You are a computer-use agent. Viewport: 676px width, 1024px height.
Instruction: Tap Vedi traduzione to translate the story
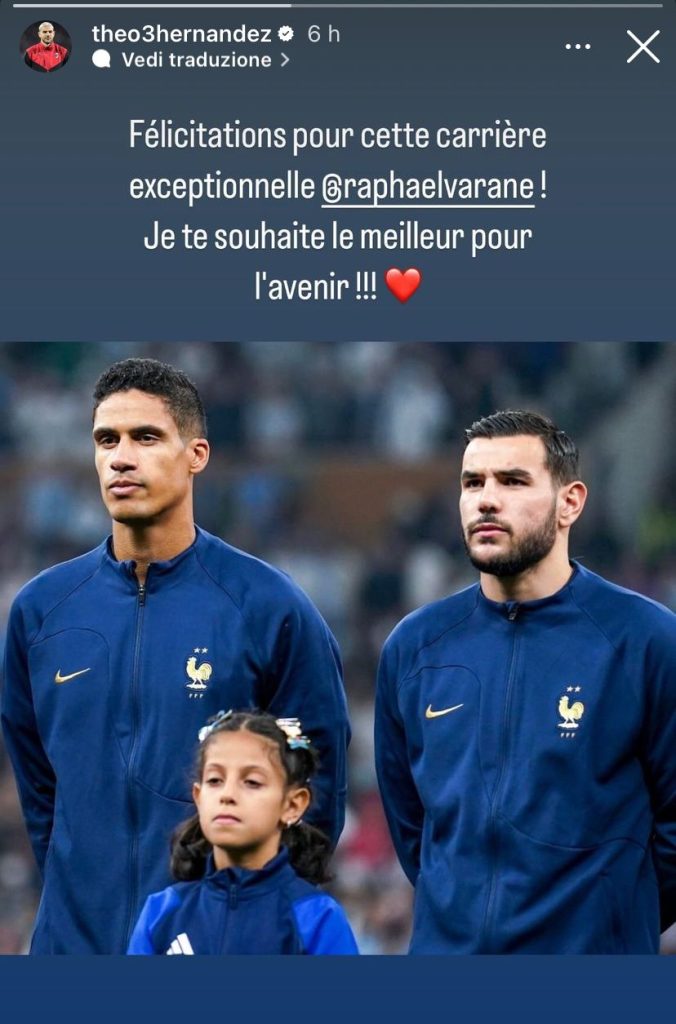tap(196, 60)
